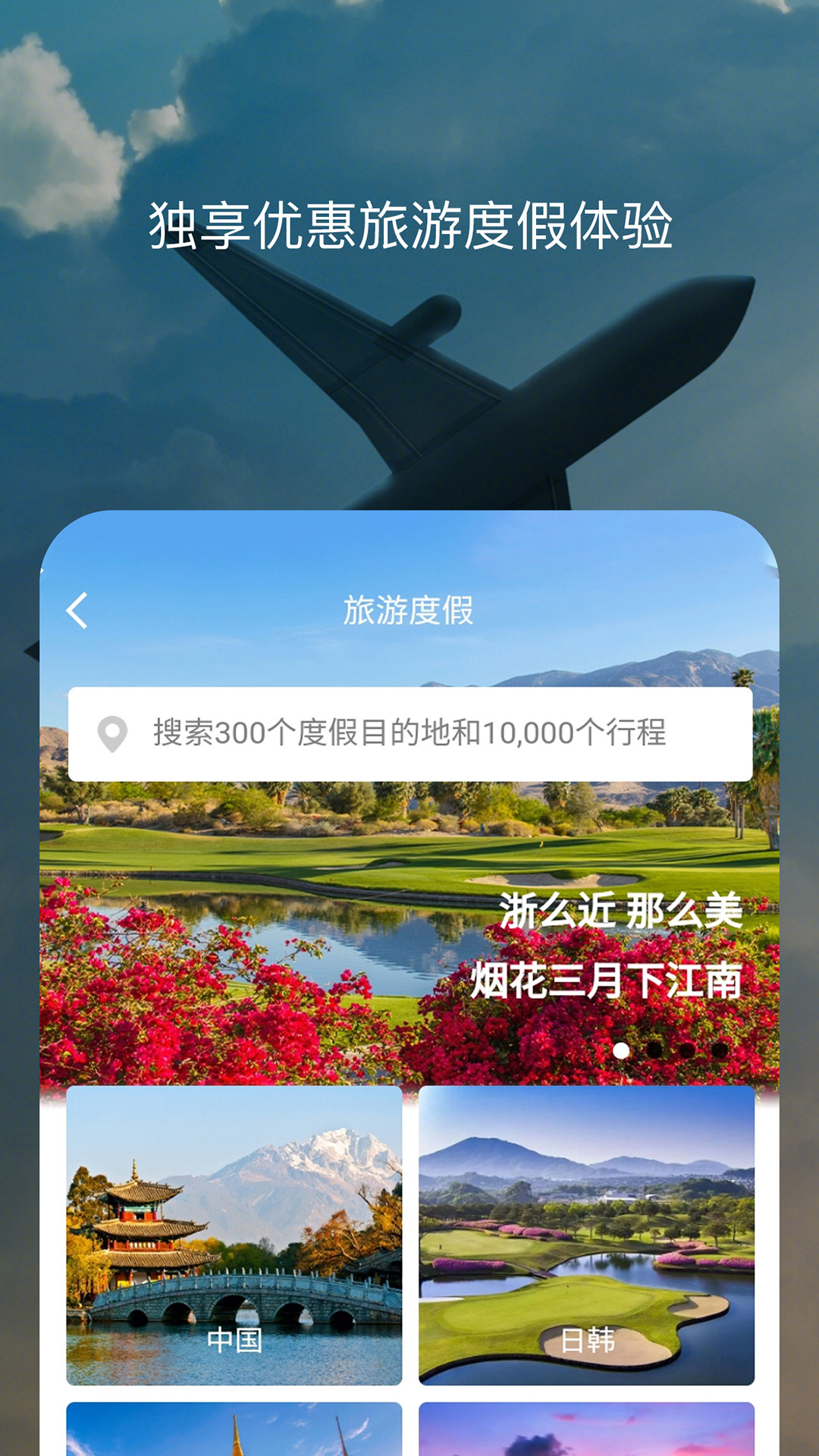Screen dimensions: 819x1456
Task: Click the 浙么近 那么美 promotion link
Action: coord(623,912)
